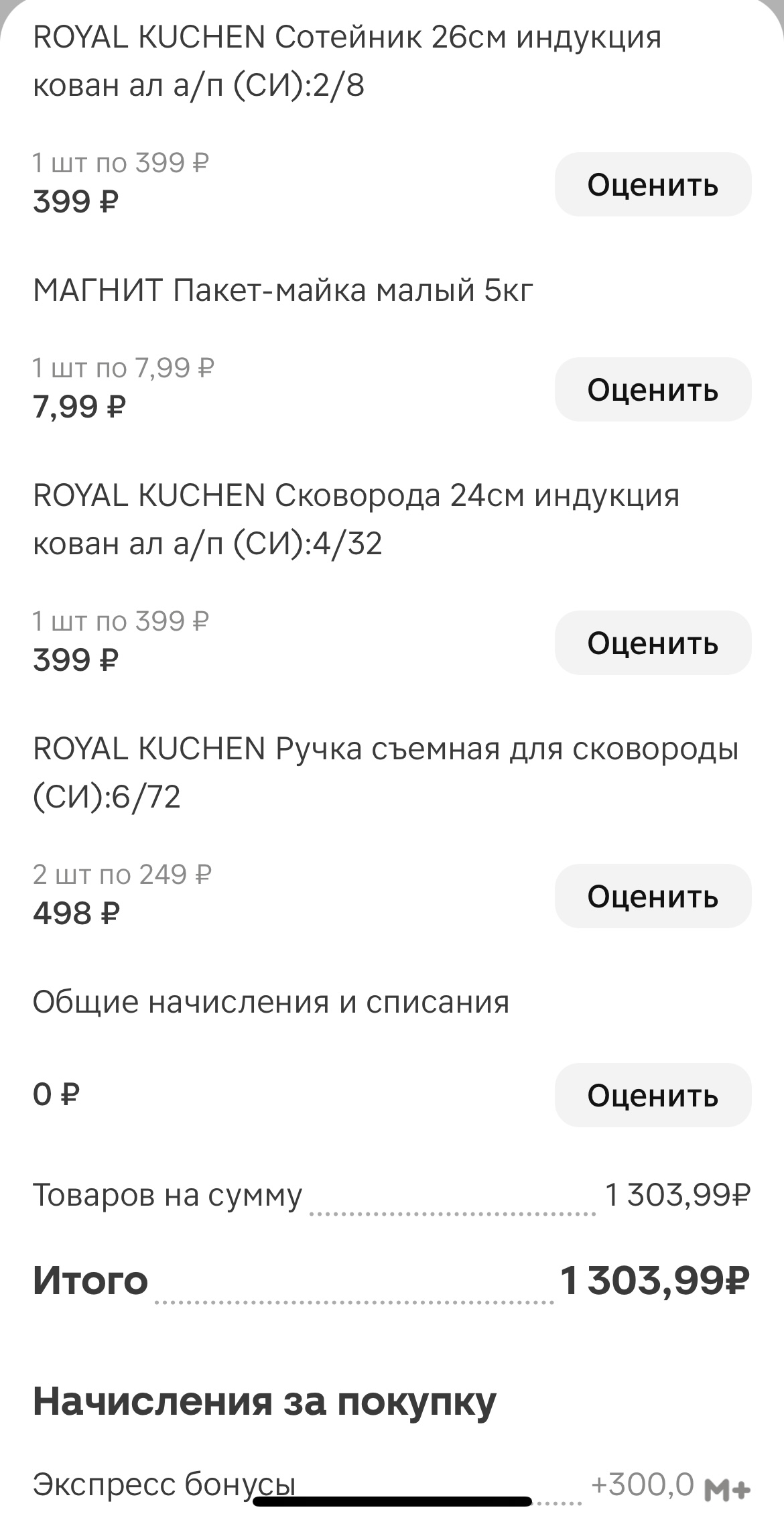Viewport: 784px width, 1522px height.
Task: Rate the ROYAL KUCHEN Сотейник 26см item
Action: coord(653,184)
